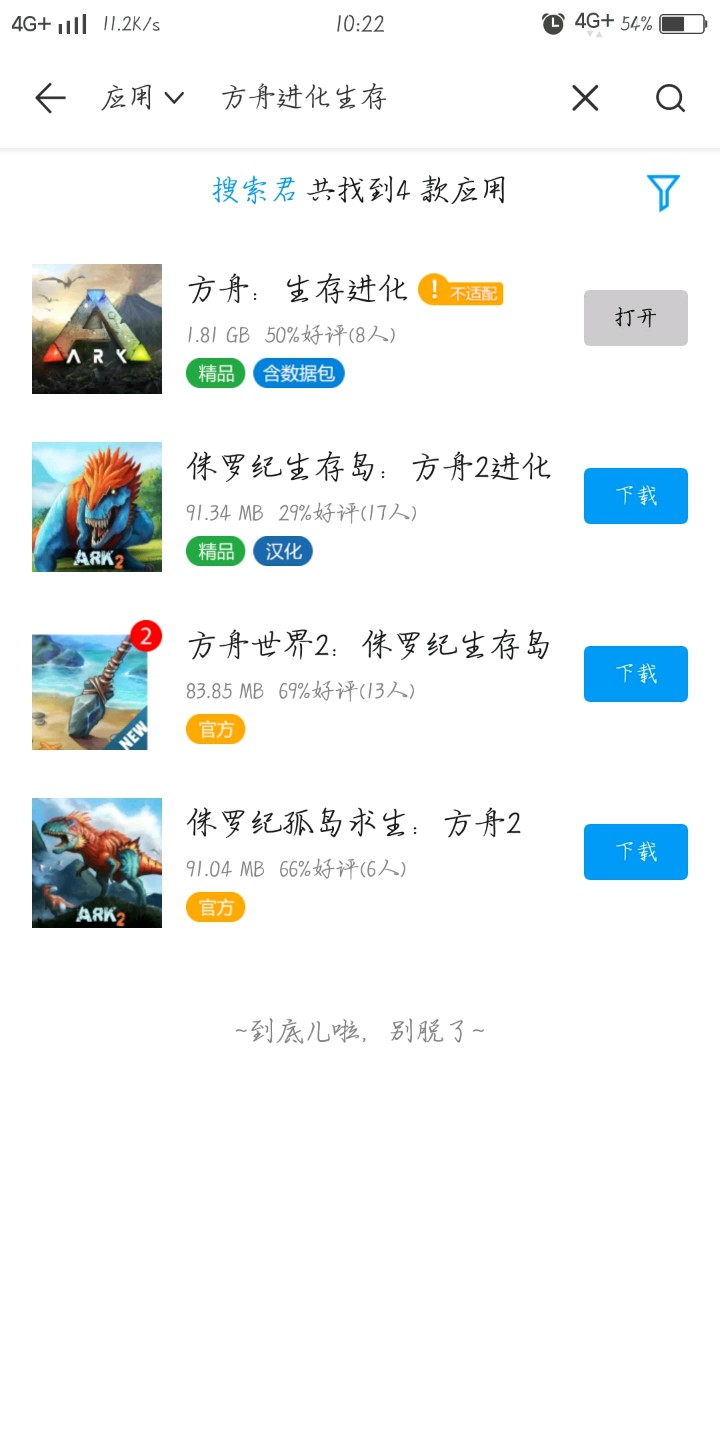The width and height of the screenshot is (720, 1440).
Task: Tap 打开 for 方舟：生存进化
Action: (x=636, y=318)
